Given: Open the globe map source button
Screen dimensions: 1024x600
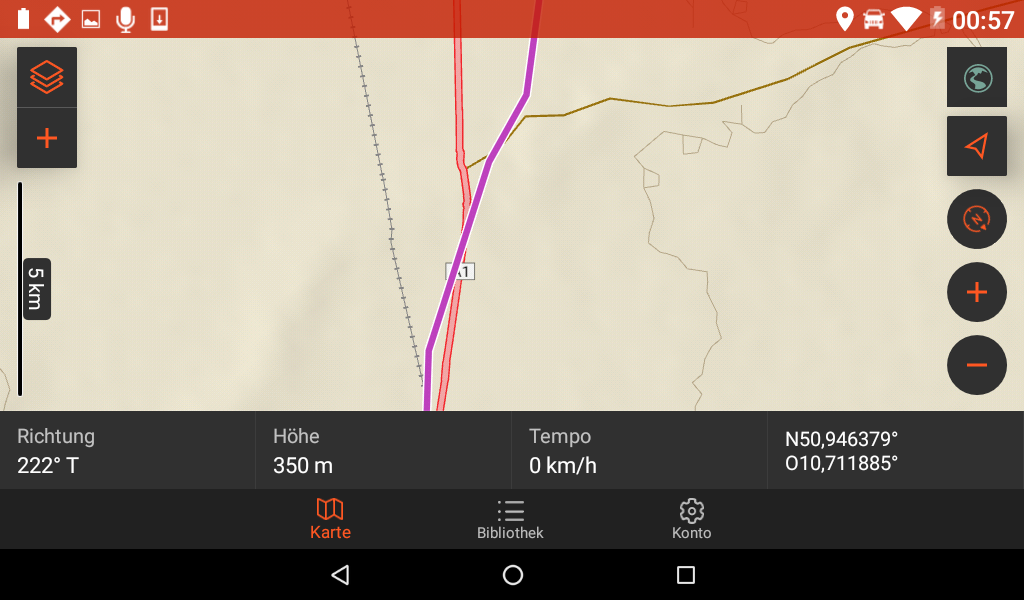Looking at the screenshot, I should pyautogui.click(x=977, y=77).
